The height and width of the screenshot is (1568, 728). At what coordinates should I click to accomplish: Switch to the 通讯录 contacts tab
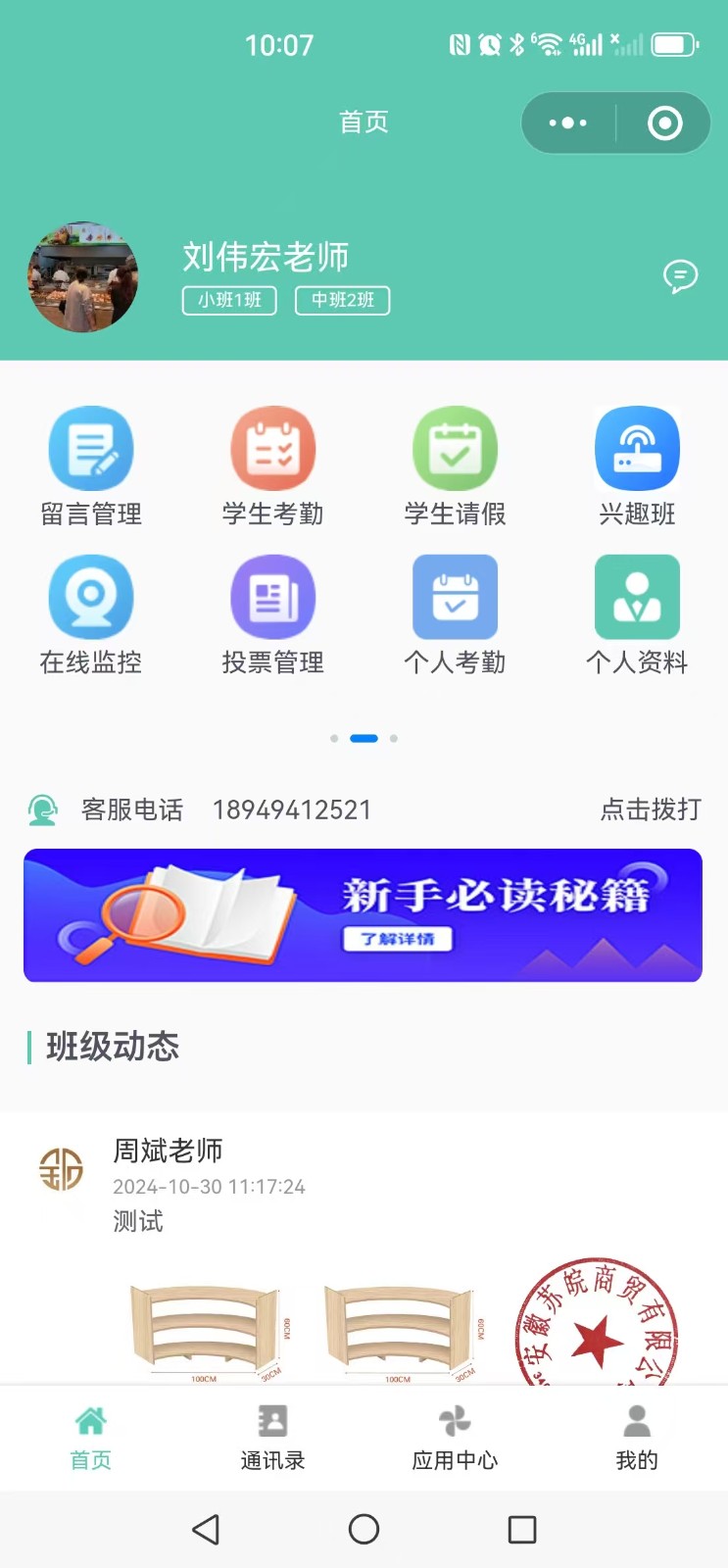pos(272,1438)
